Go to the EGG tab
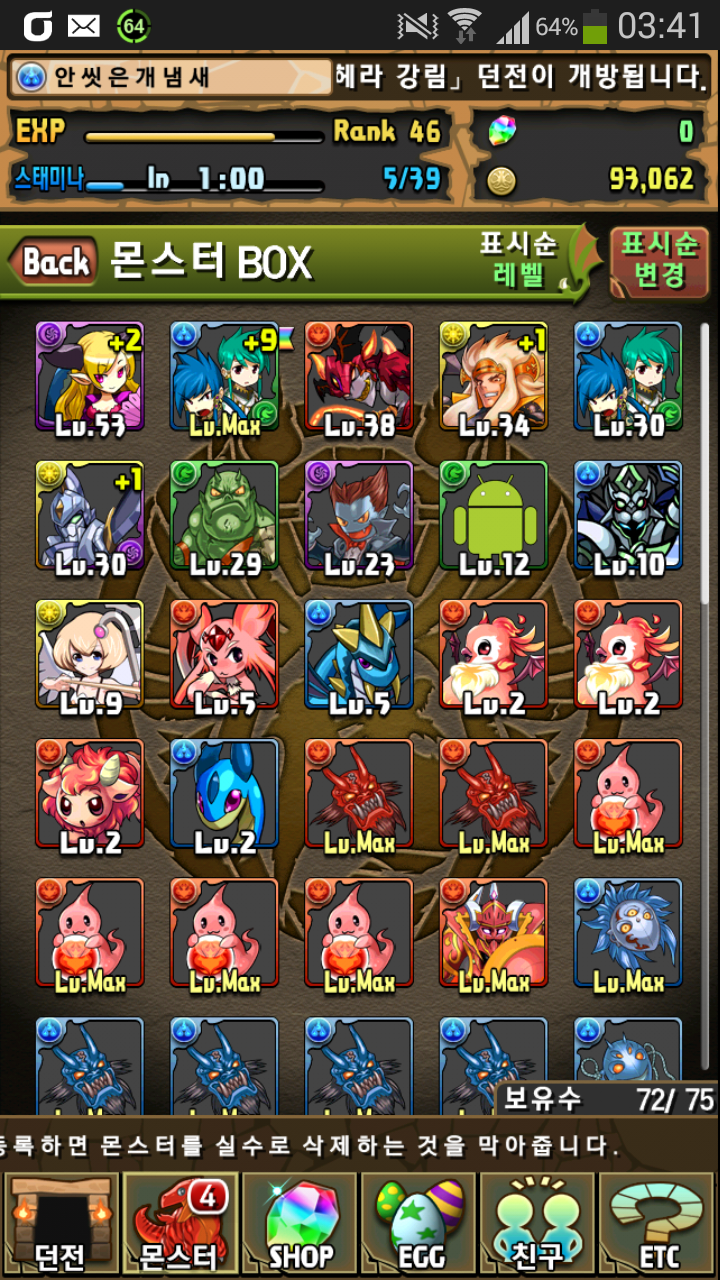This screenshot has height=1280, width=720. pos(419,1224)
